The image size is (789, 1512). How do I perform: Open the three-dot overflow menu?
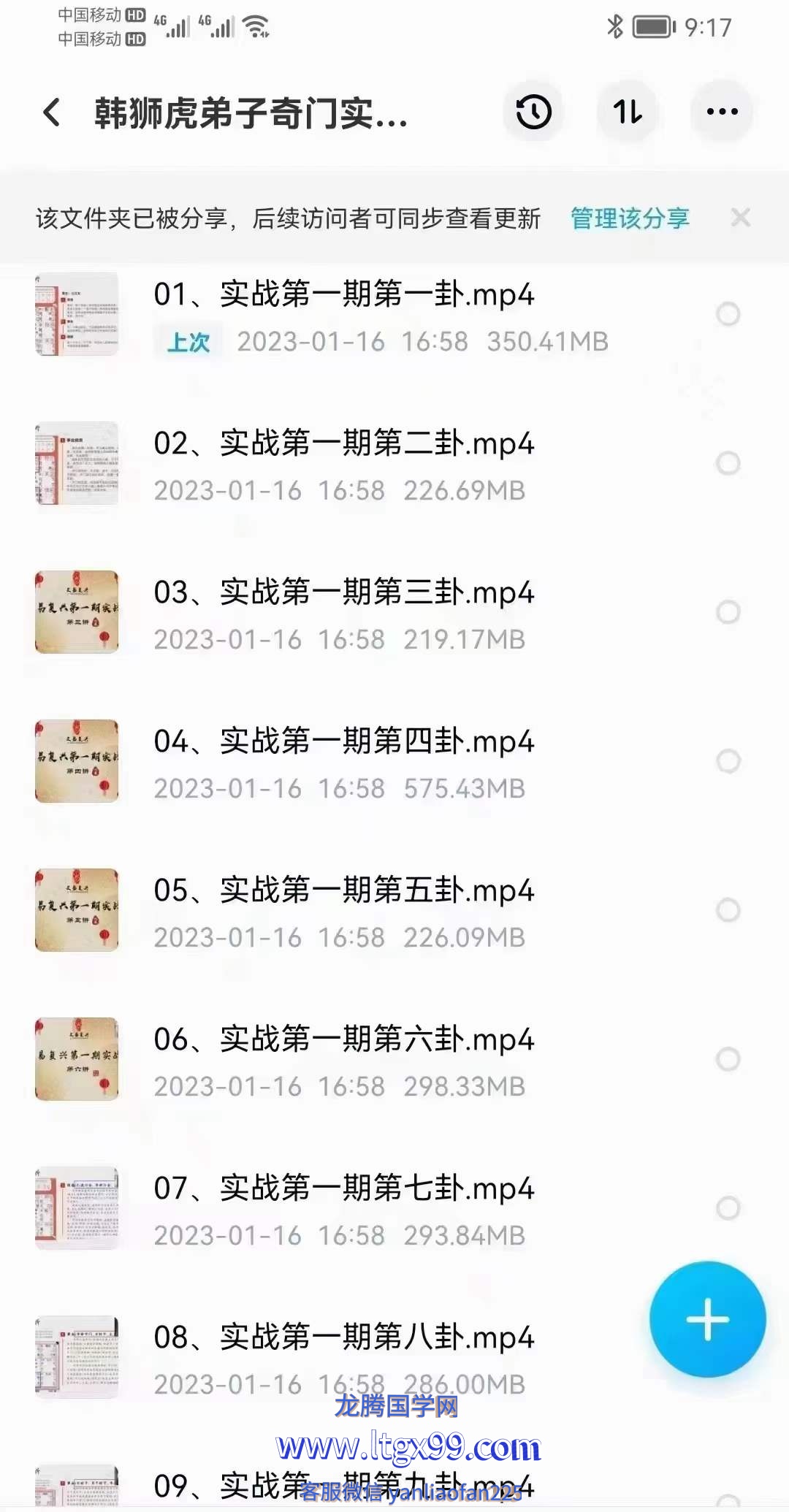[722, 112]
